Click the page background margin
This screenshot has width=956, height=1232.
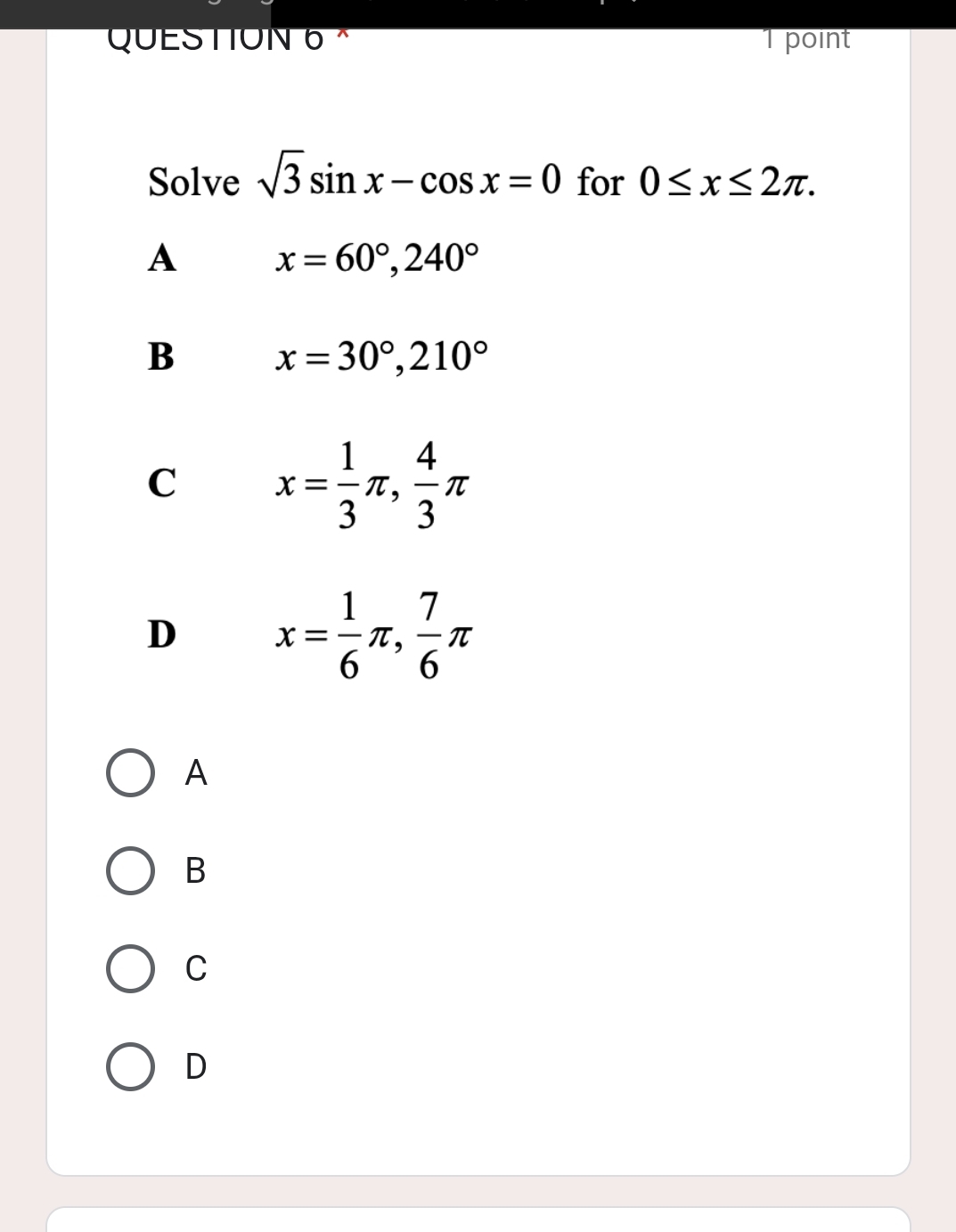tap(22, 624)
